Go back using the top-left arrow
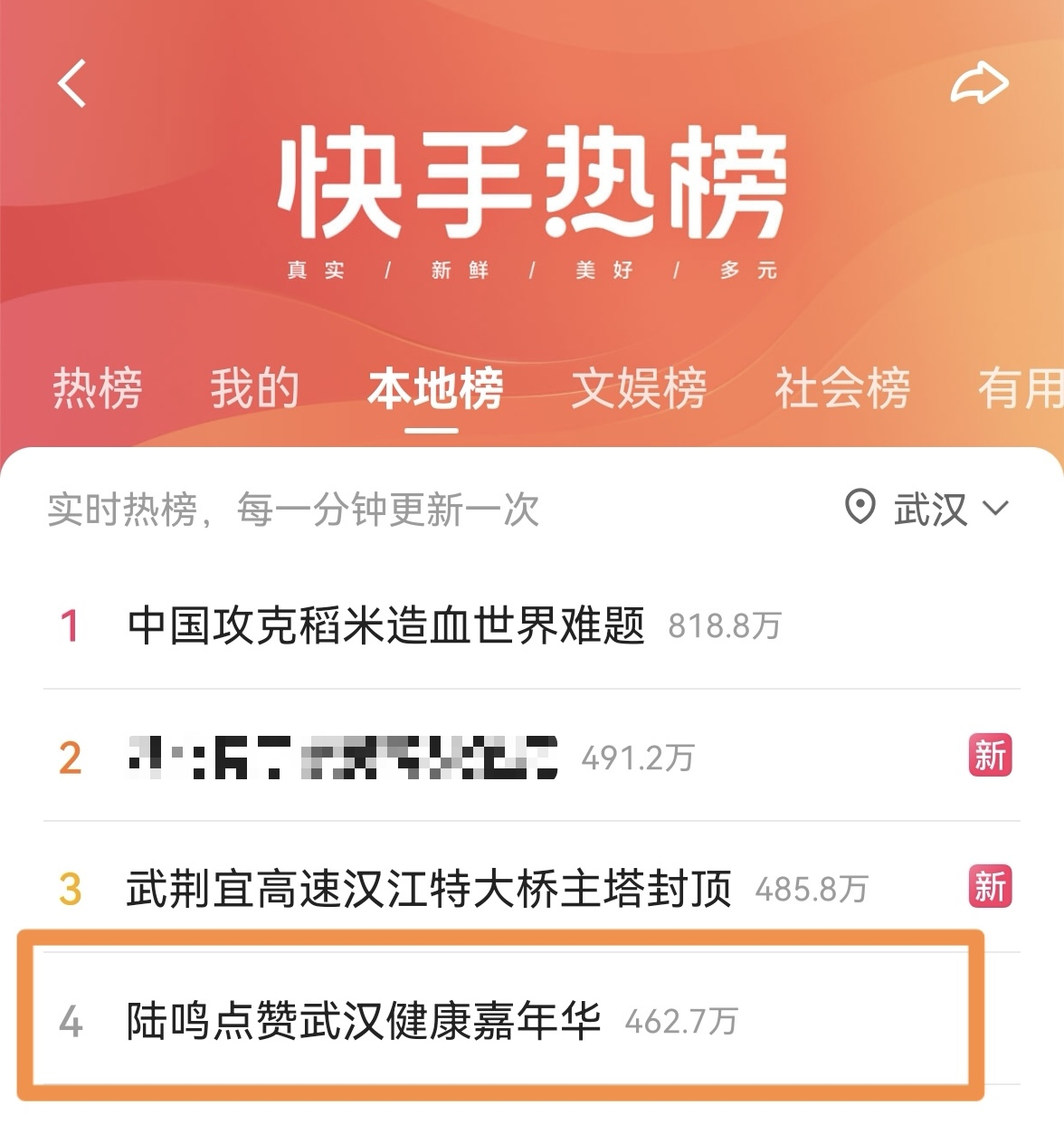Screen dimensions: 1064x1125 (x=71, y=83)
